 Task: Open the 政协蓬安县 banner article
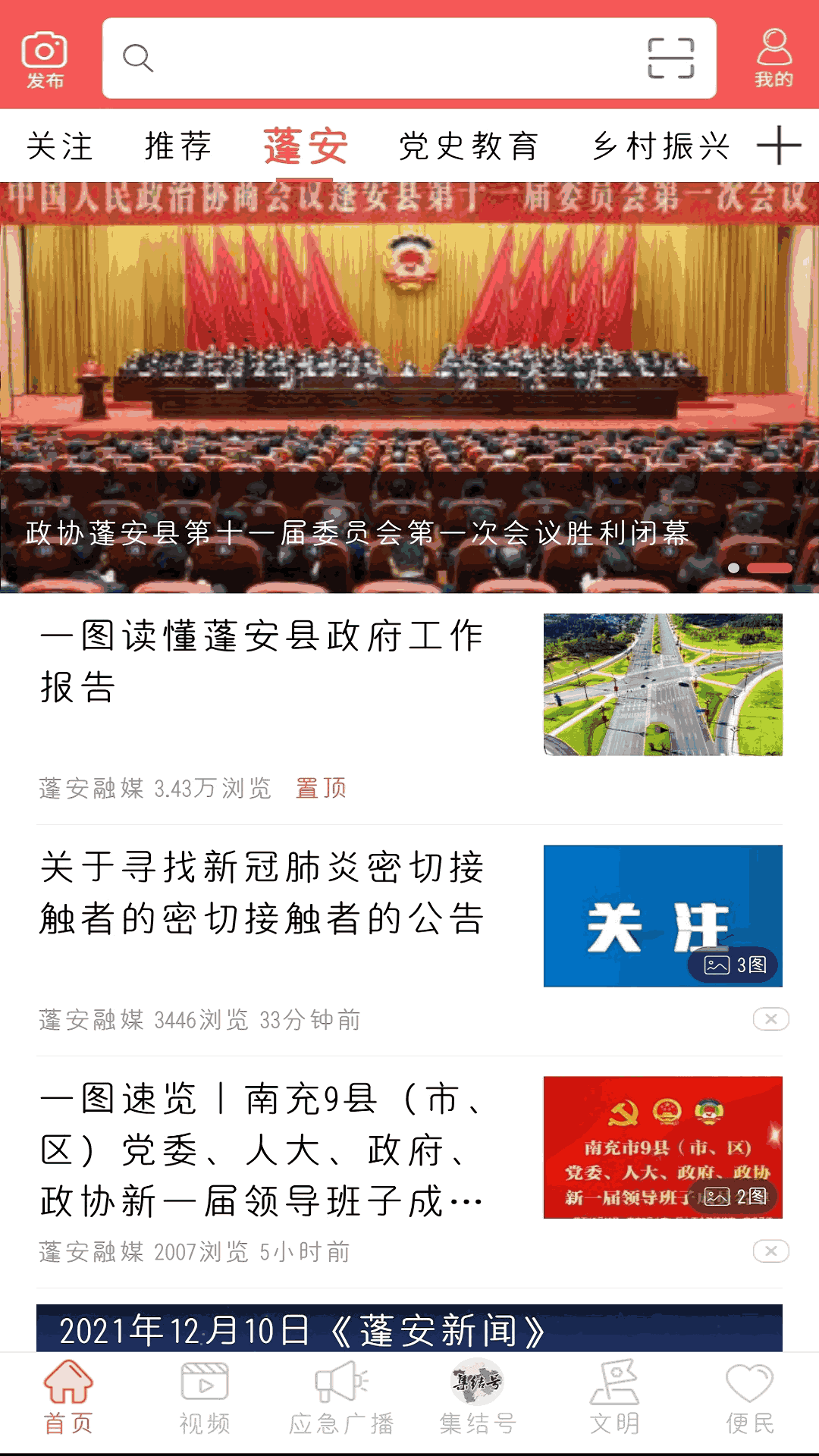tap(409, 387)
